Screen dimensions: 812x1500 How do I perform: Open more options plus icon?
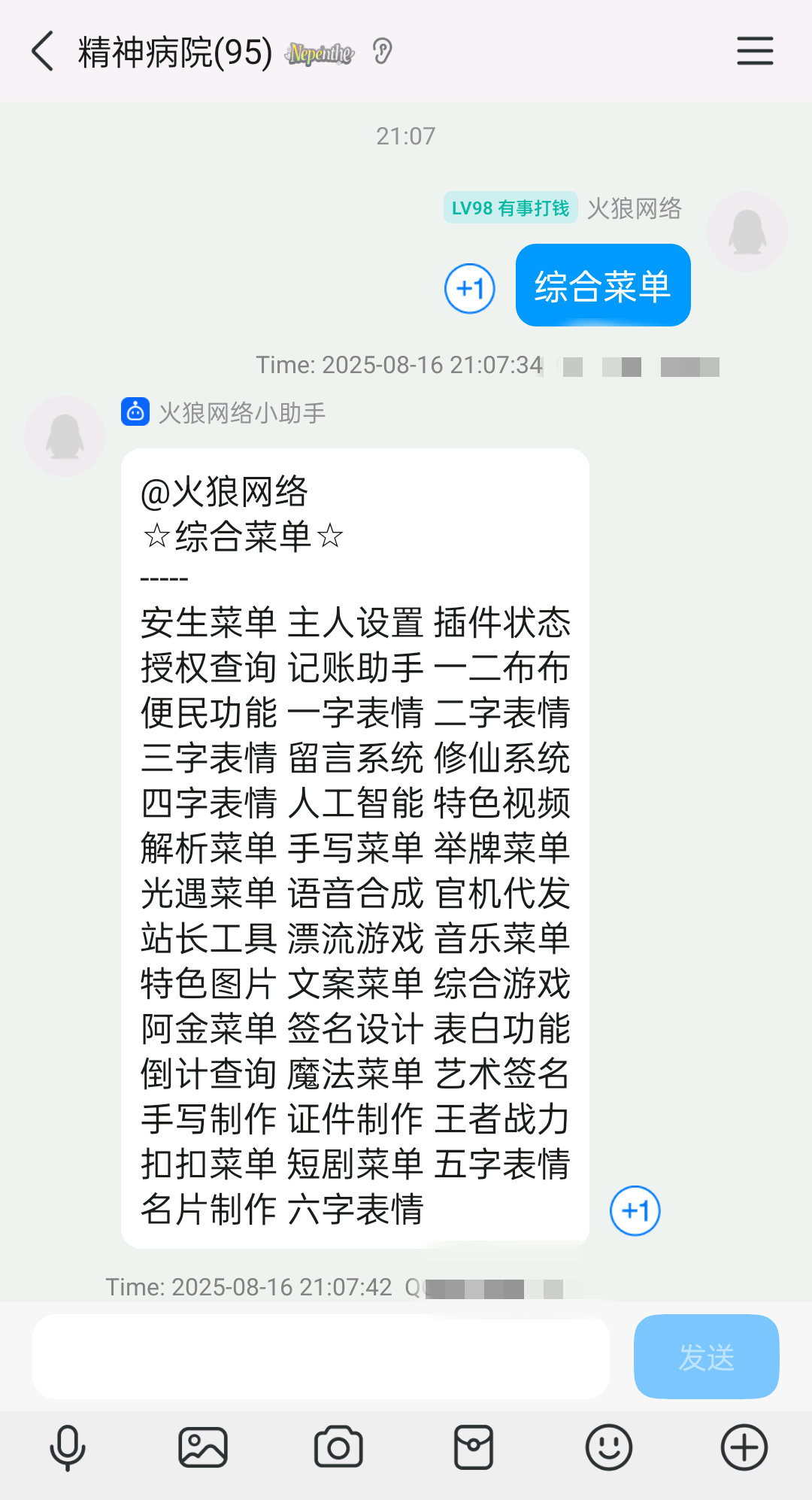pyautogui.click(x=744, y=1447)
